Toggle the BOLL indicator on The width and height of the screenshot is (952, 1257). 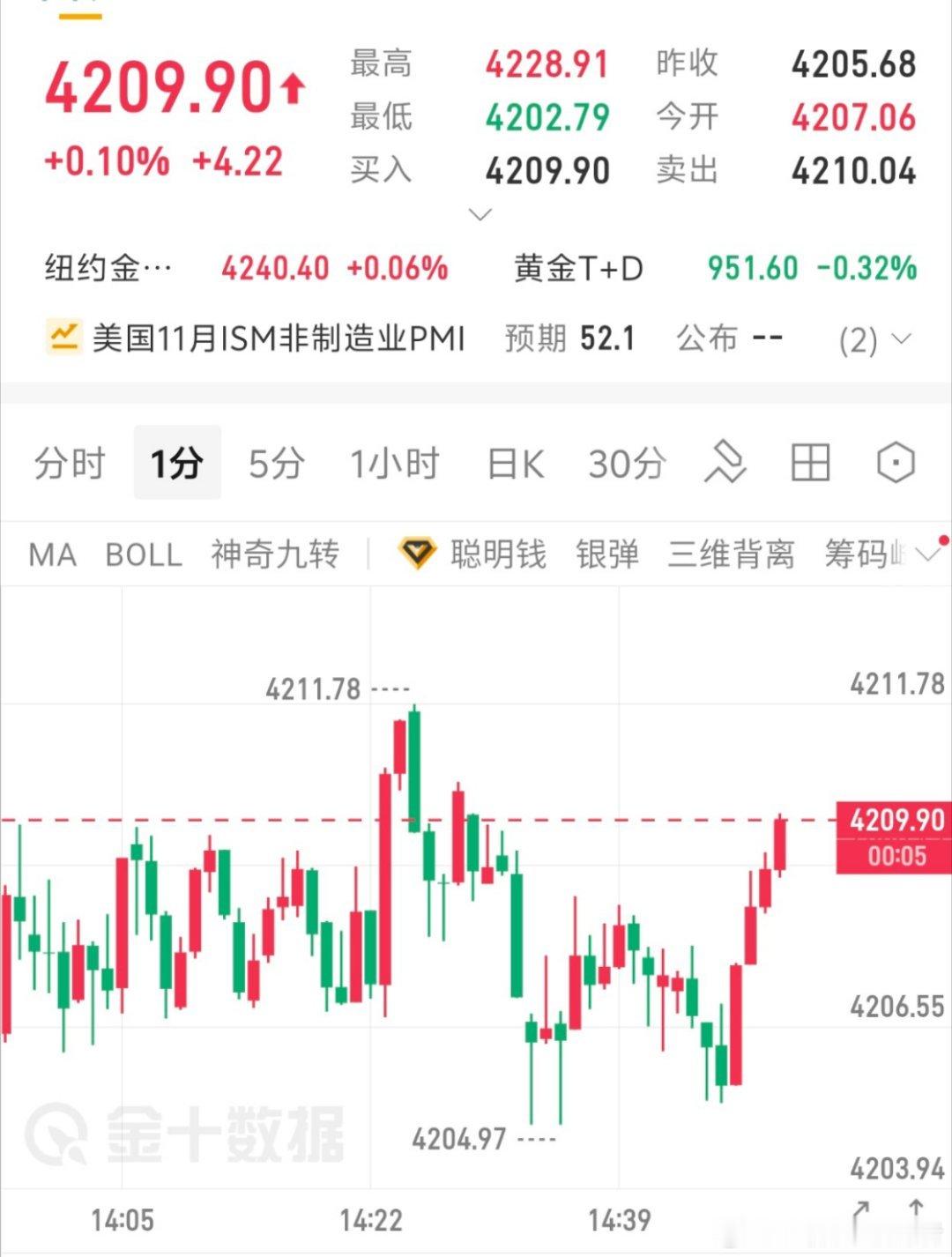pos(143,554)
